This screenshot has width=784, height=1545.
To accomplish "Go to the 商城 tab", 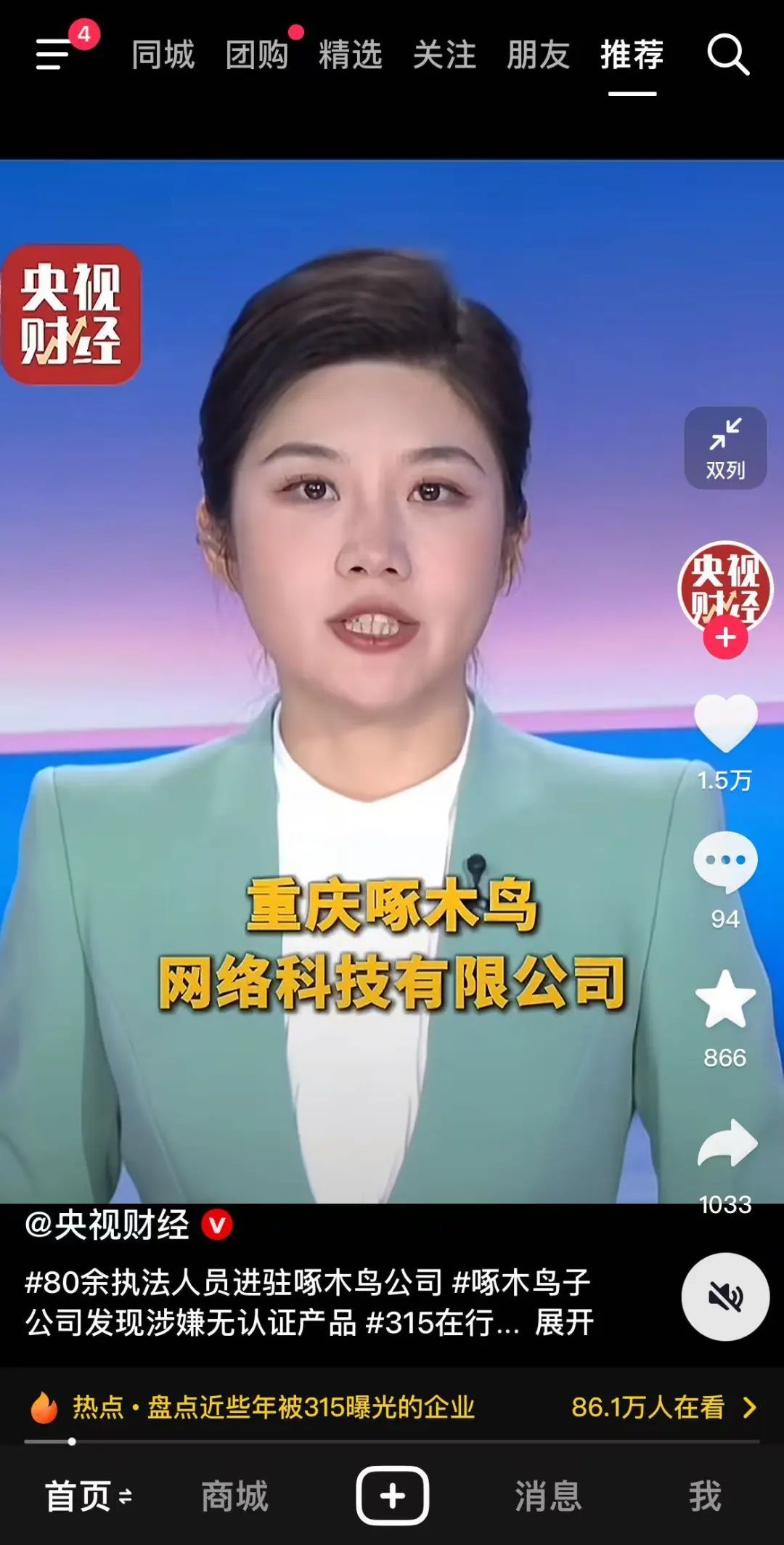I will point(234,1496).
